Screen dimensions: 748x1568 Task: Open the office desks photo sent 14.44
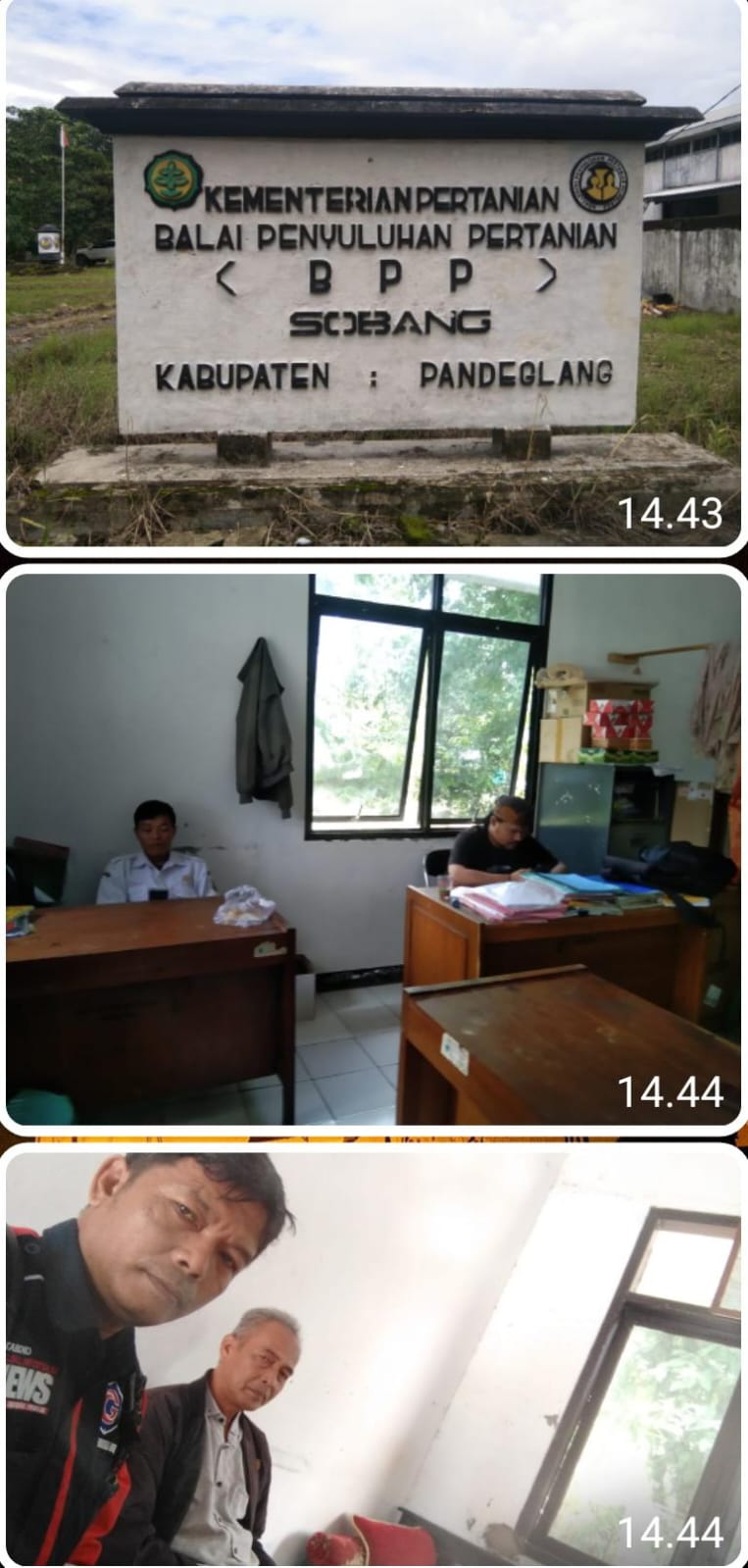(x=374, y=848)
